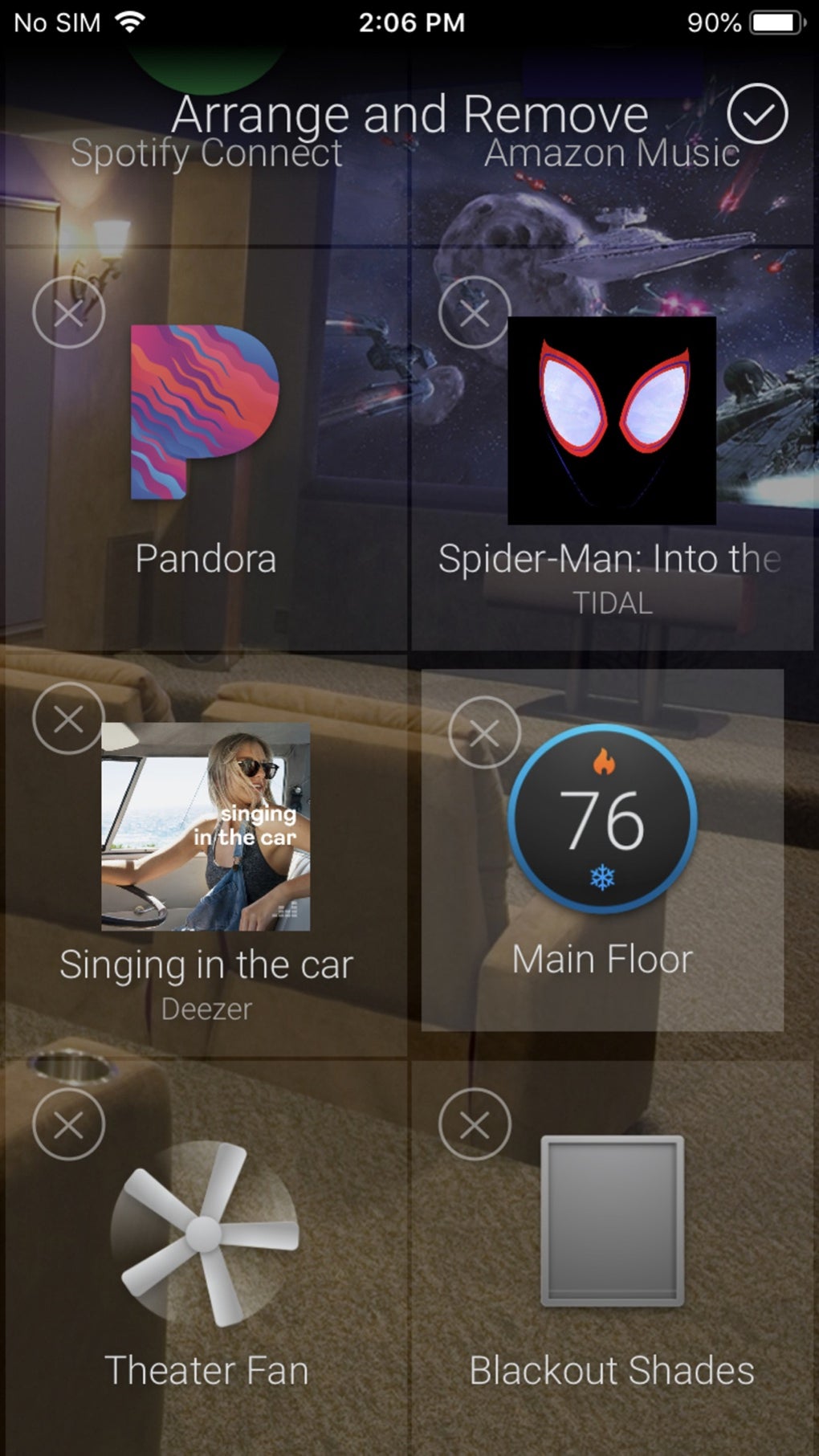Remove the Theater Fan tile
This screenshot has height=1456, width=819.
pyautogui.click(x=67, y=1124)
